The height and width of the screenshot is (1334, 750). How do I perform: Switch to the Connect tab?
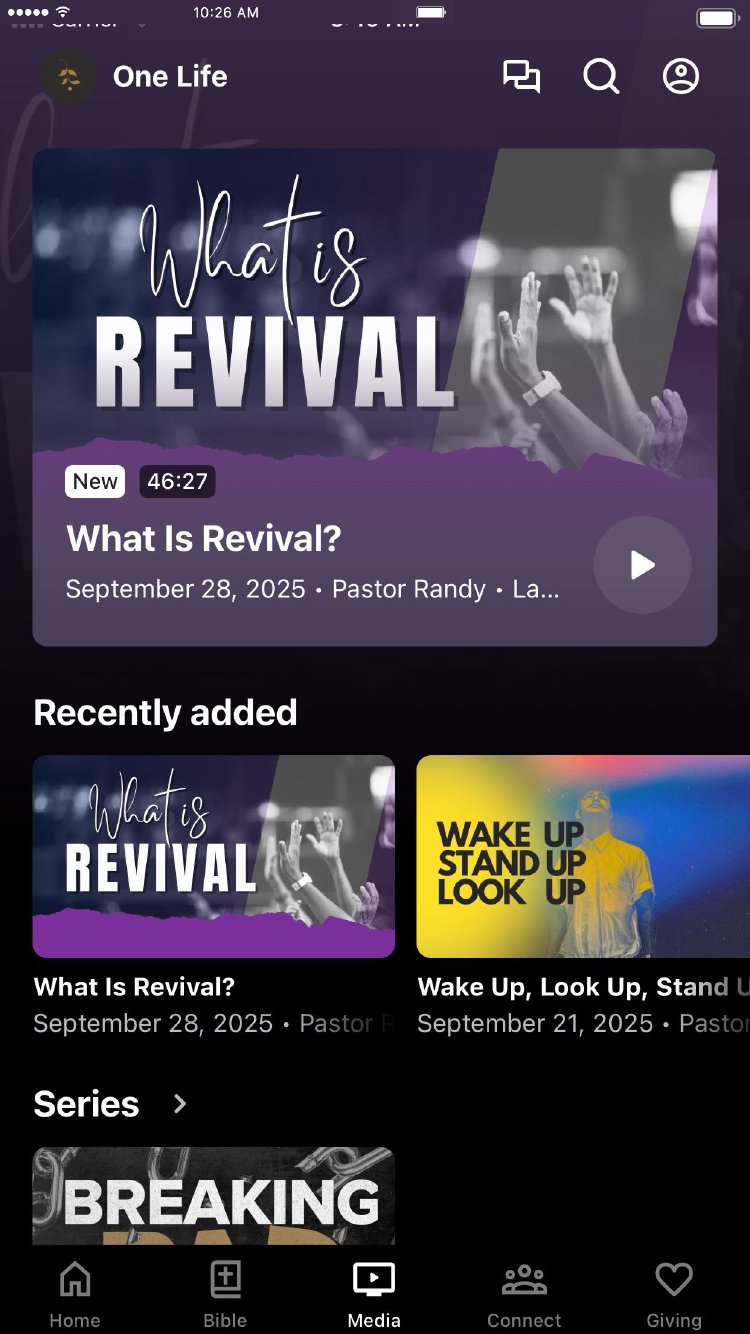[x=524, y=1293]
